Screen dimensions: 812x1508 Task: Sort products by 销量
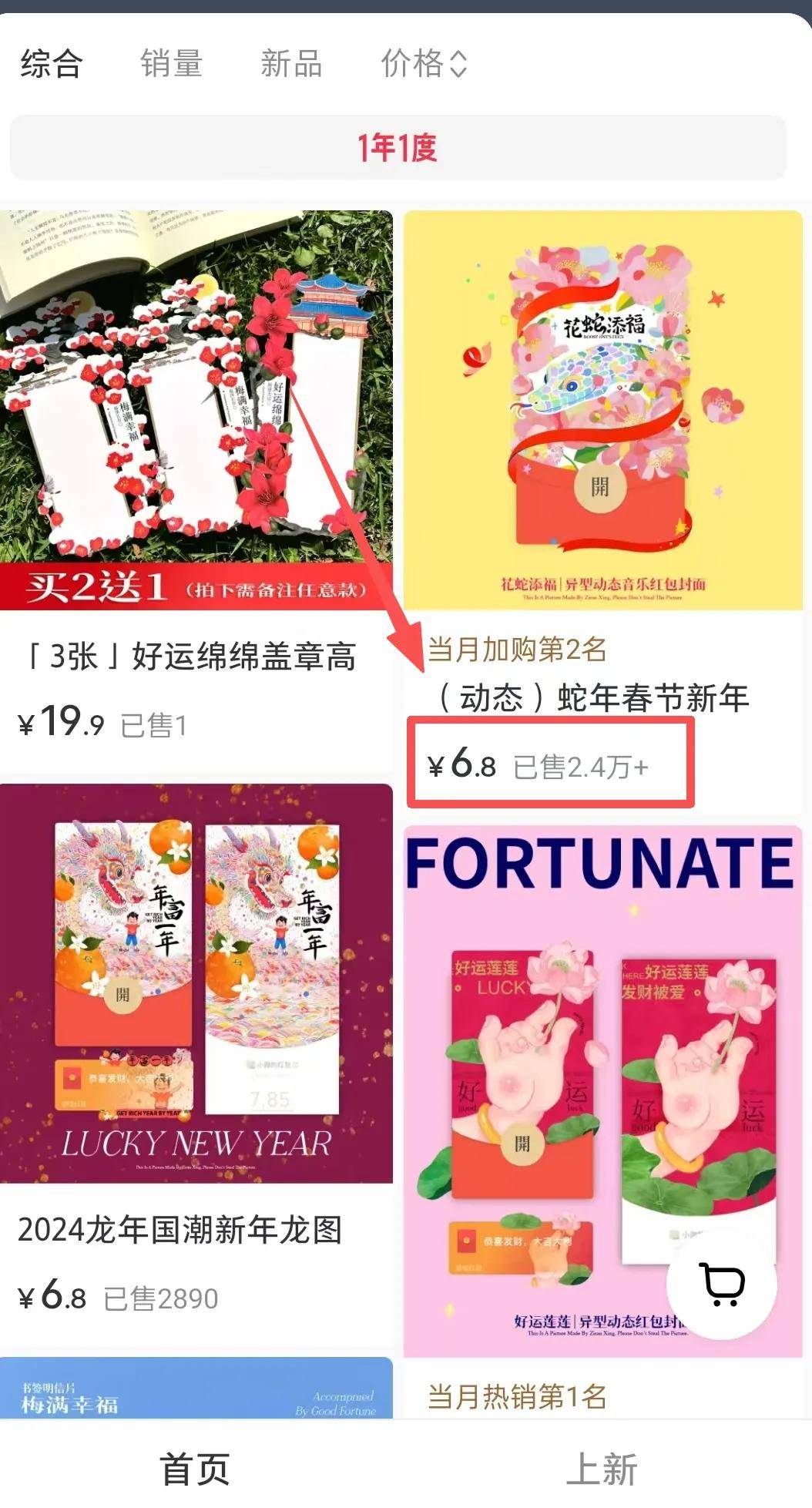(x=171, y=63)
